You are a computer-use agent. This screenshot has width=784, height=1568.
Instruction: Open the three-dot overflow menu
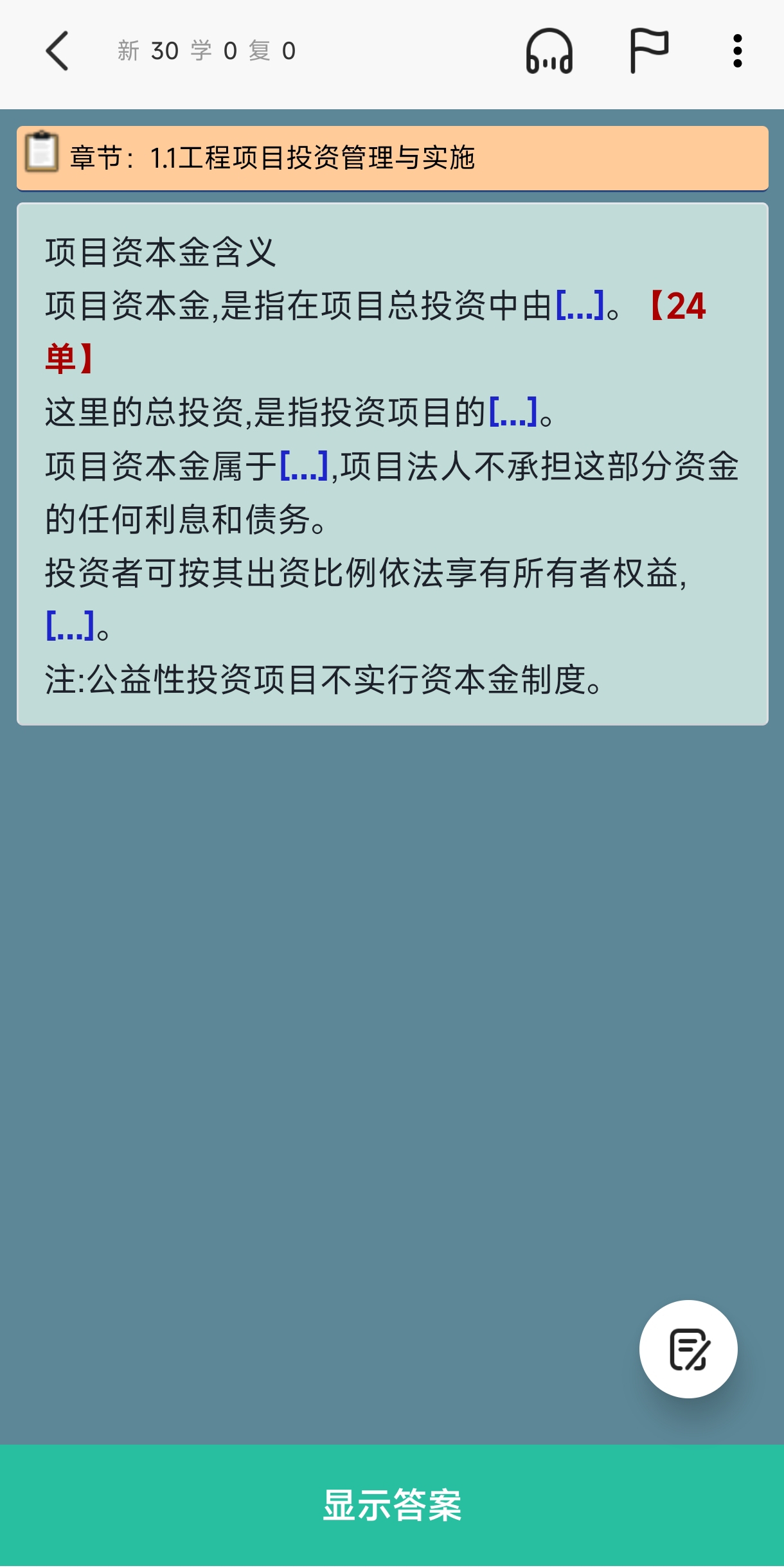(x=738, y=51)
